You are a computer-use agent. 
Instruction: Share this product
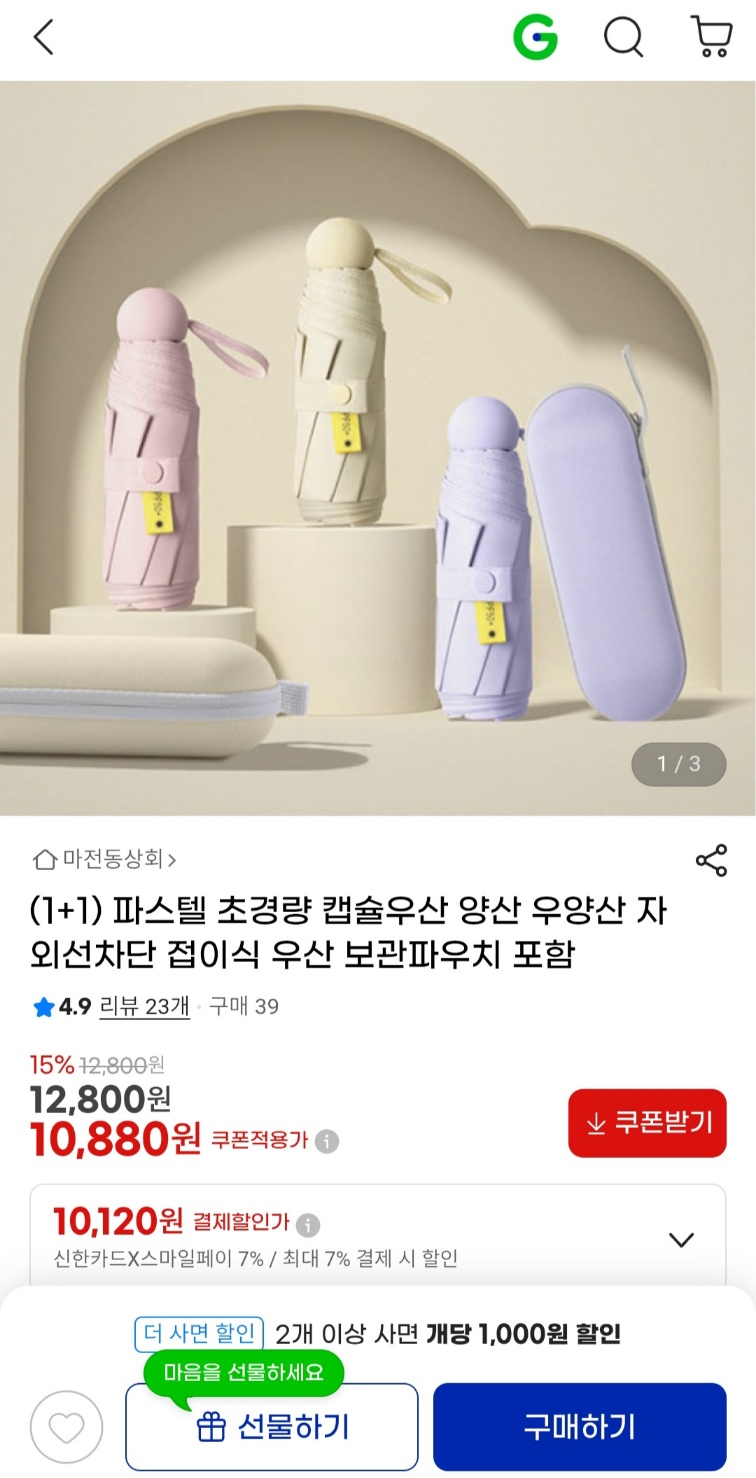(x=711, y=860)
